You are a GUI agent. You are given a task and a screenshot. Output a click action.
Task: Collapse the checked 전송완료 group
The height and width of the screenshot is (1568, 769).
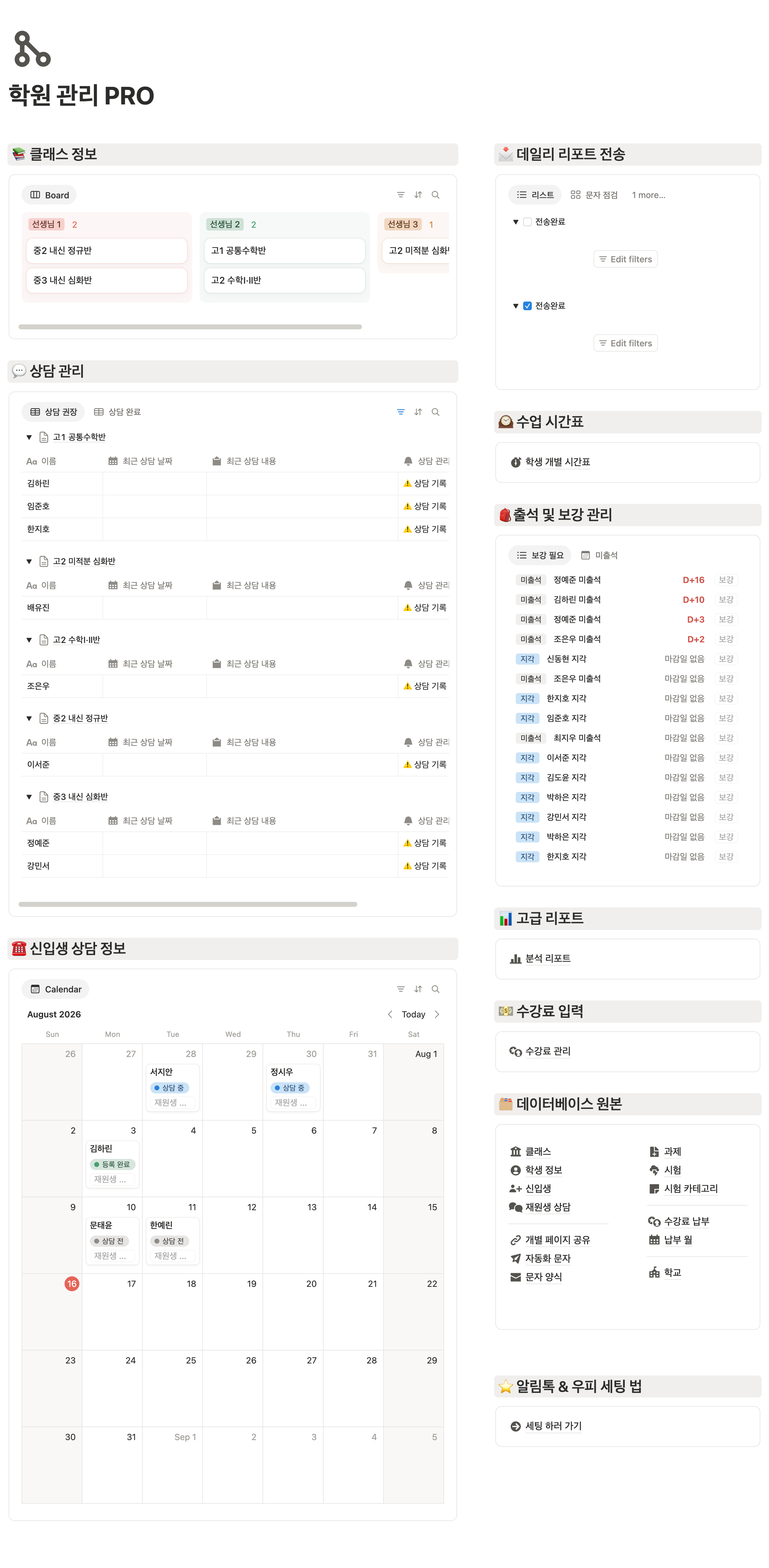(x=515, y=306)
